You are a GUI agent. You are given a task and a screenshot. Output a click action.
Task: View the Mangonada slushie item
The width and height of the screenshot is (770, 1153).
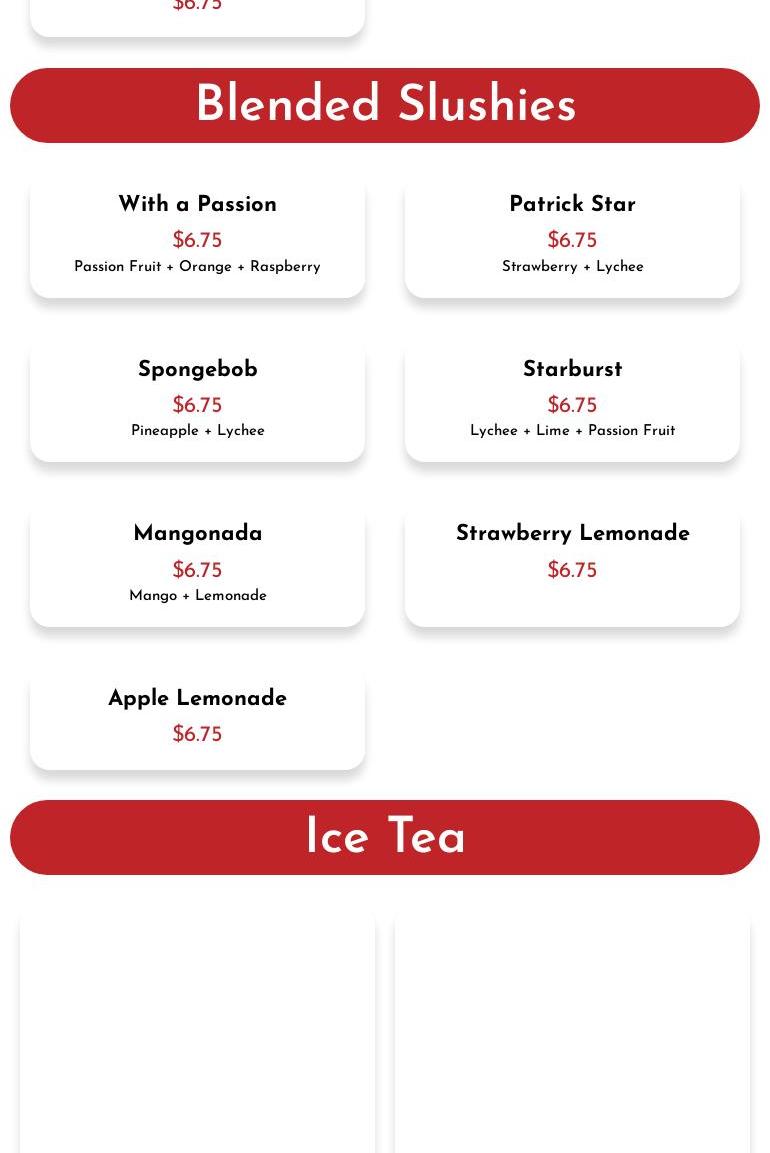pos(197,564)
